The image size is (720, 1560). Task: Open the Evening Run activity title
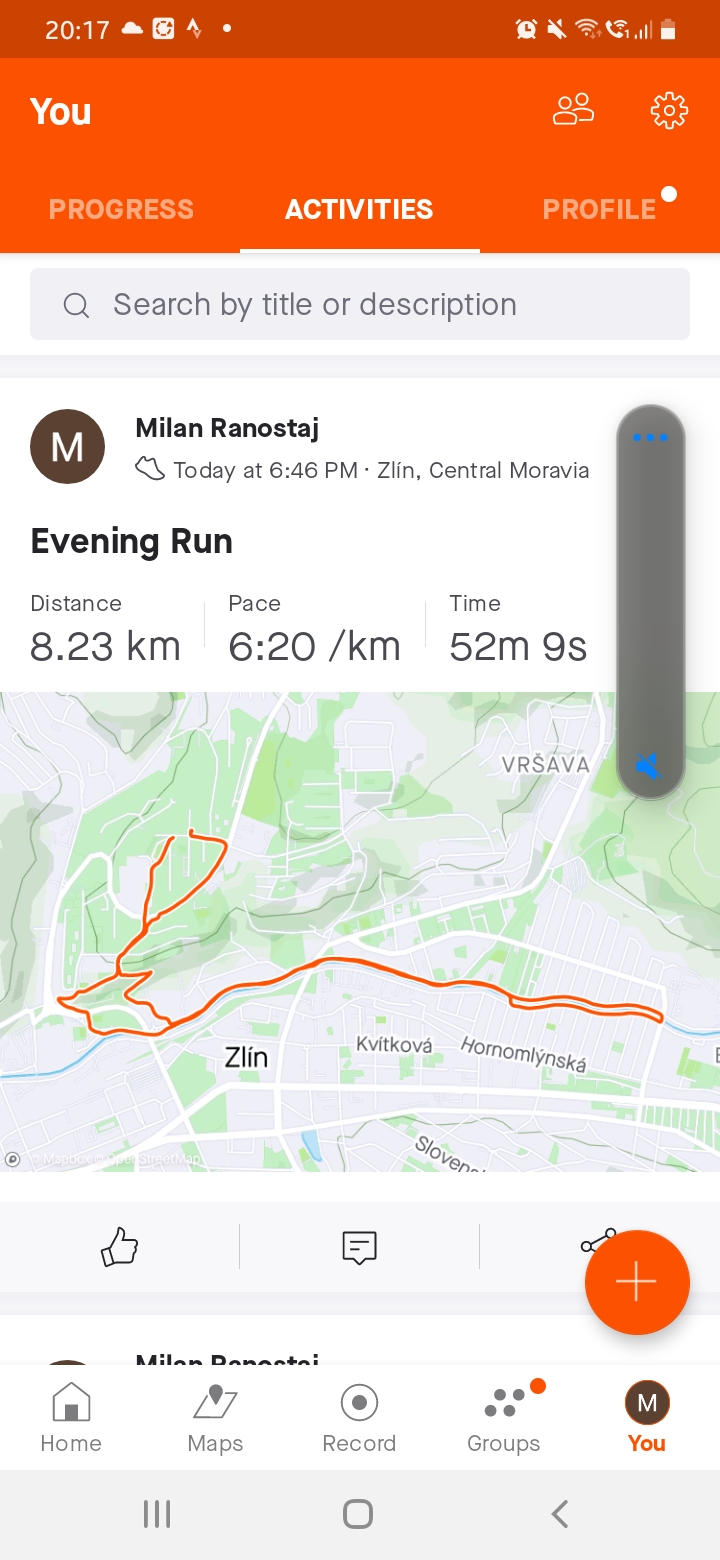[x=132, y=541]
